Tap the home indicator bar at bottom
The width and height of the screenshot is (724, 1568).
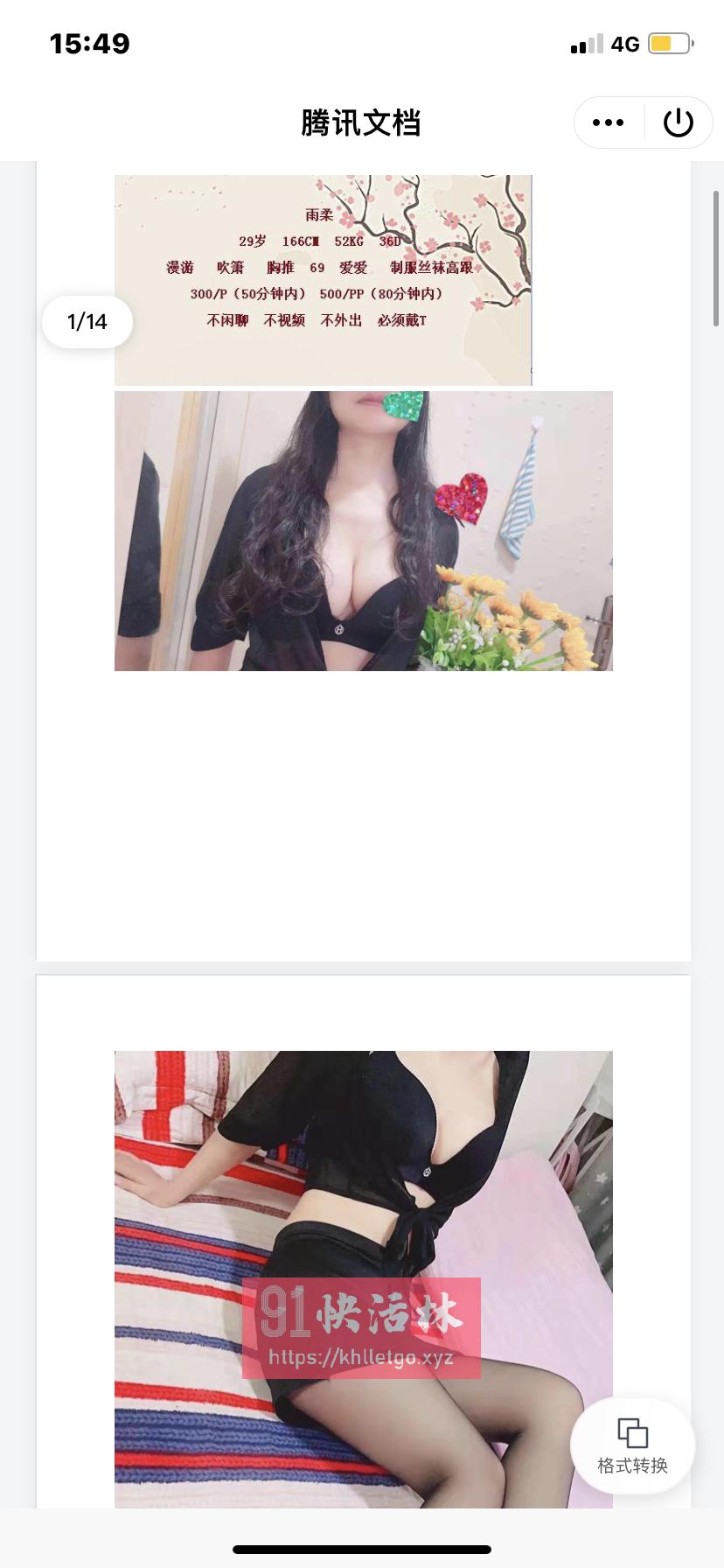pyautogui.click(x=362, y=1550)
